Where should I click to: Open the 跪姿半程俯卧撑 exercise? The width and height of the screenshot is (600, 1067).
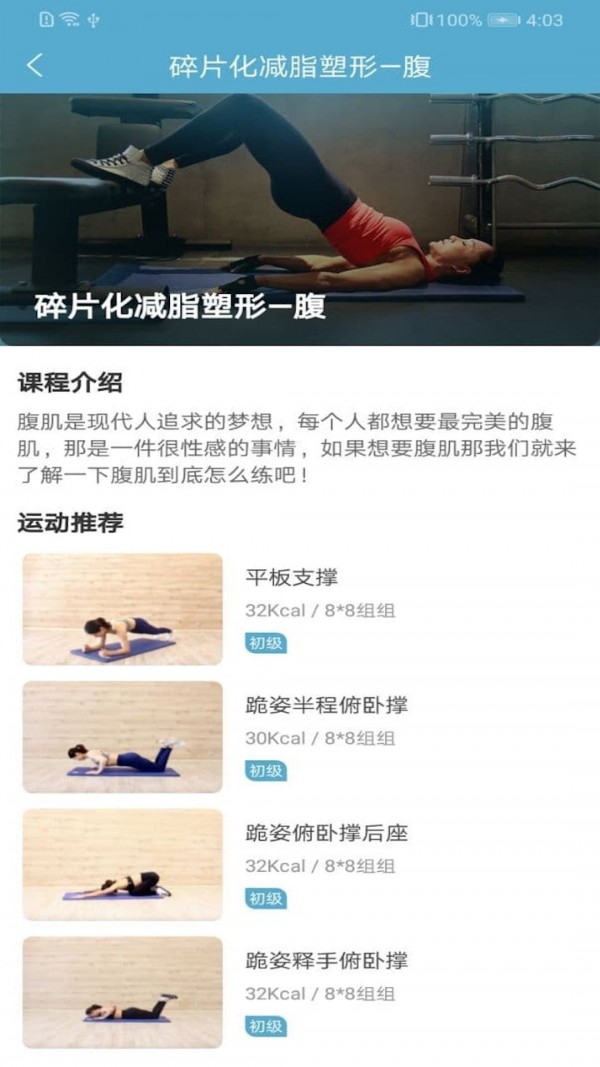click(326, 706)
